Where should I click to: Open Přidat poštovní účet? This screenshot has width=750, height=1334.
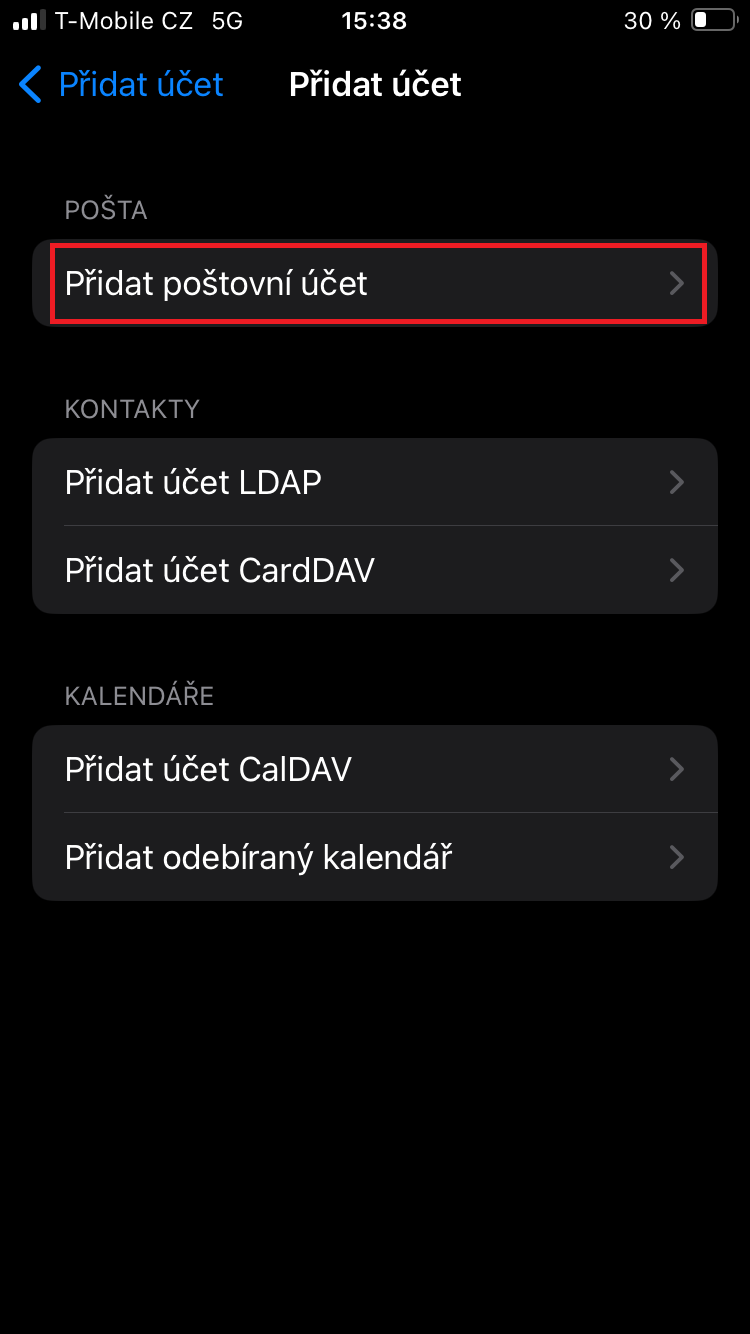coord(375,284)
